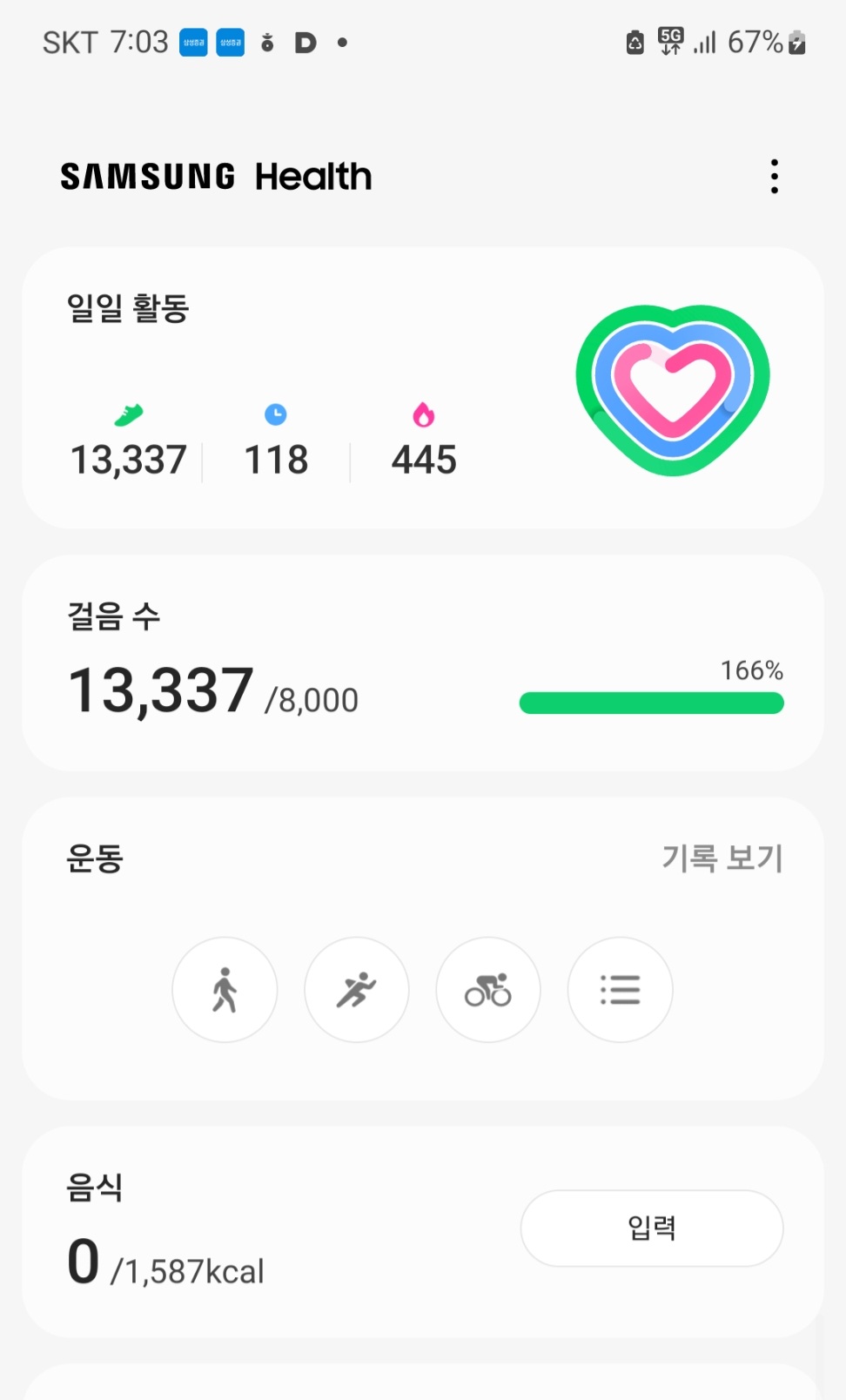
Task: Tap 입력 to log food
Action: [x=652, y=1228]
